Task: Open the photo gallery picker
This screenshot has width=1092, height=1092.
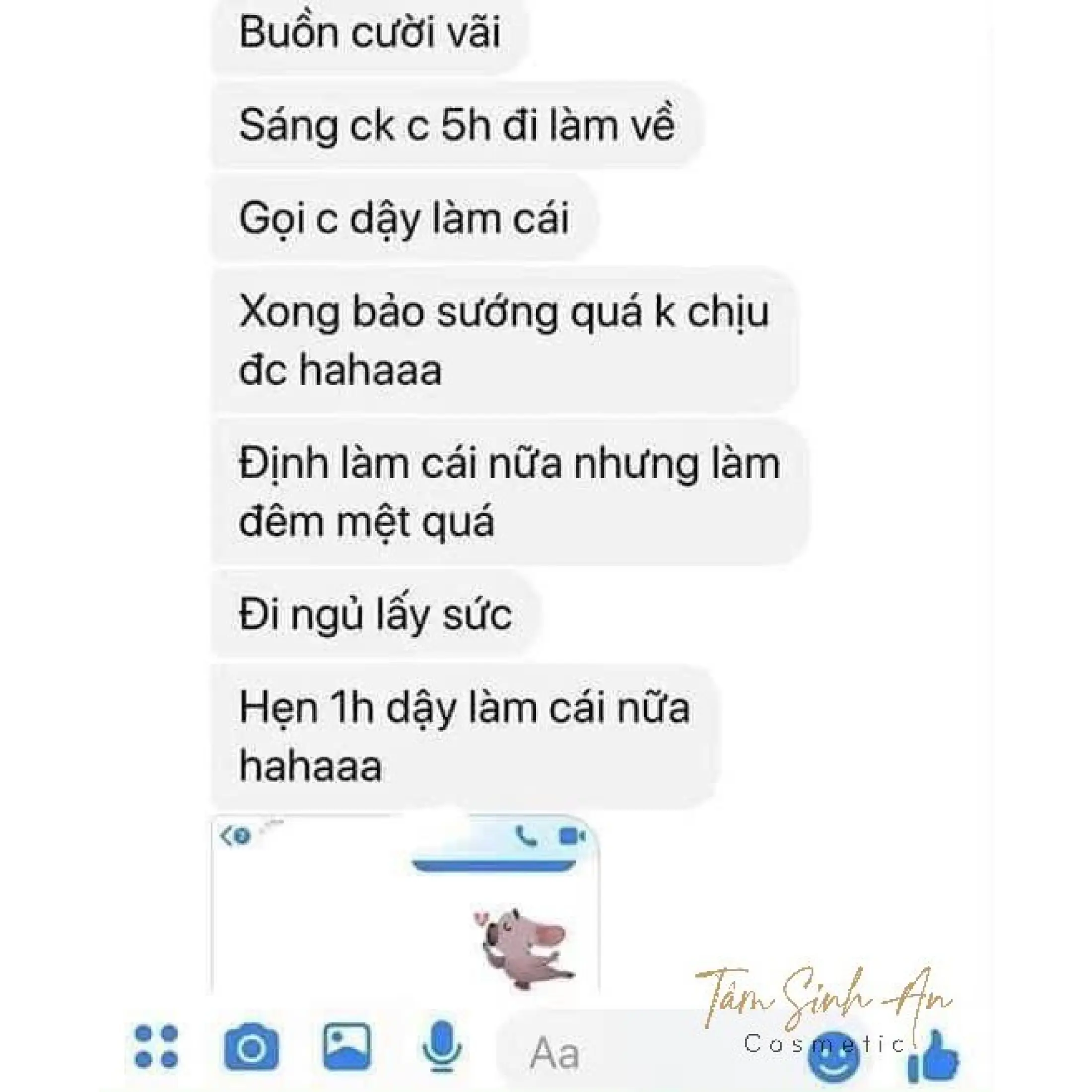Action: tap(347, 1046)
